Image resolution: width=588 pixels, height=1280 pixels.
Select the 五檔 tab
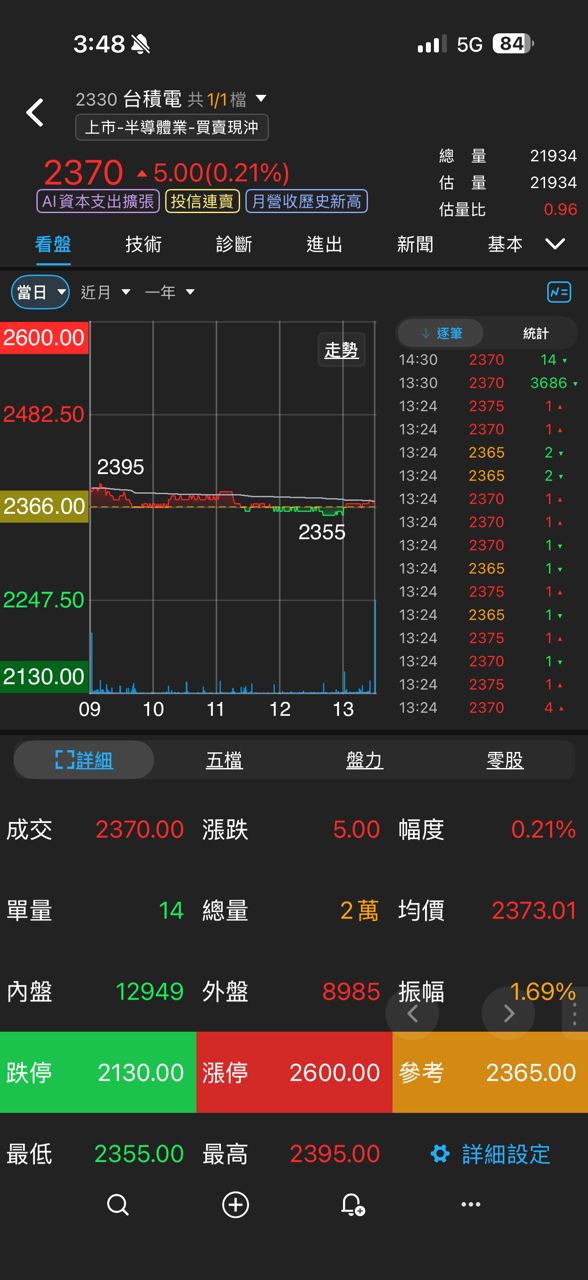click(224, 760)
